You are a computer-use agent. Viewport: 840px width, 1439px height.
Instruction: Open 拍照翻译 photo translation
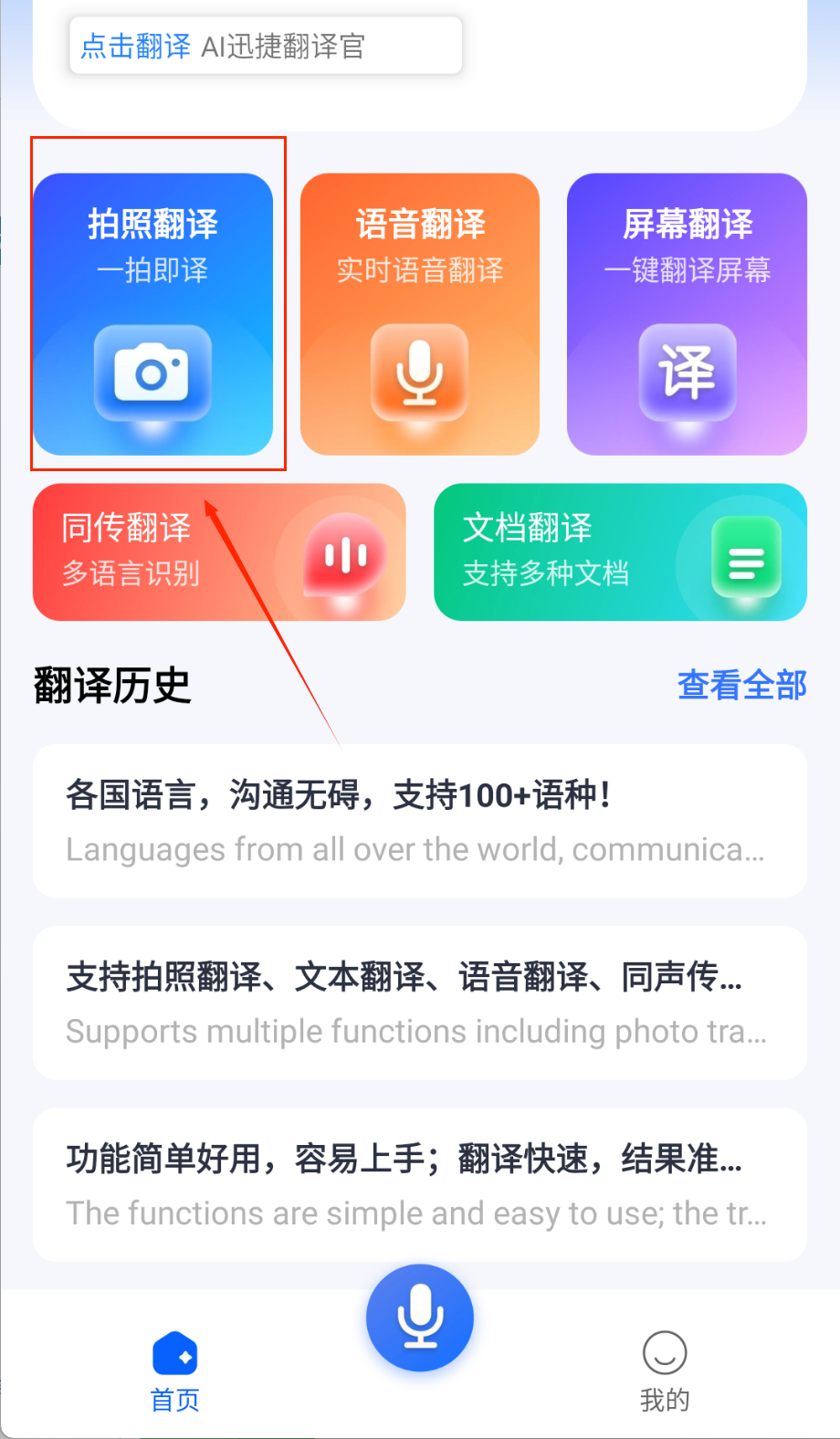[x=153, y=314]
